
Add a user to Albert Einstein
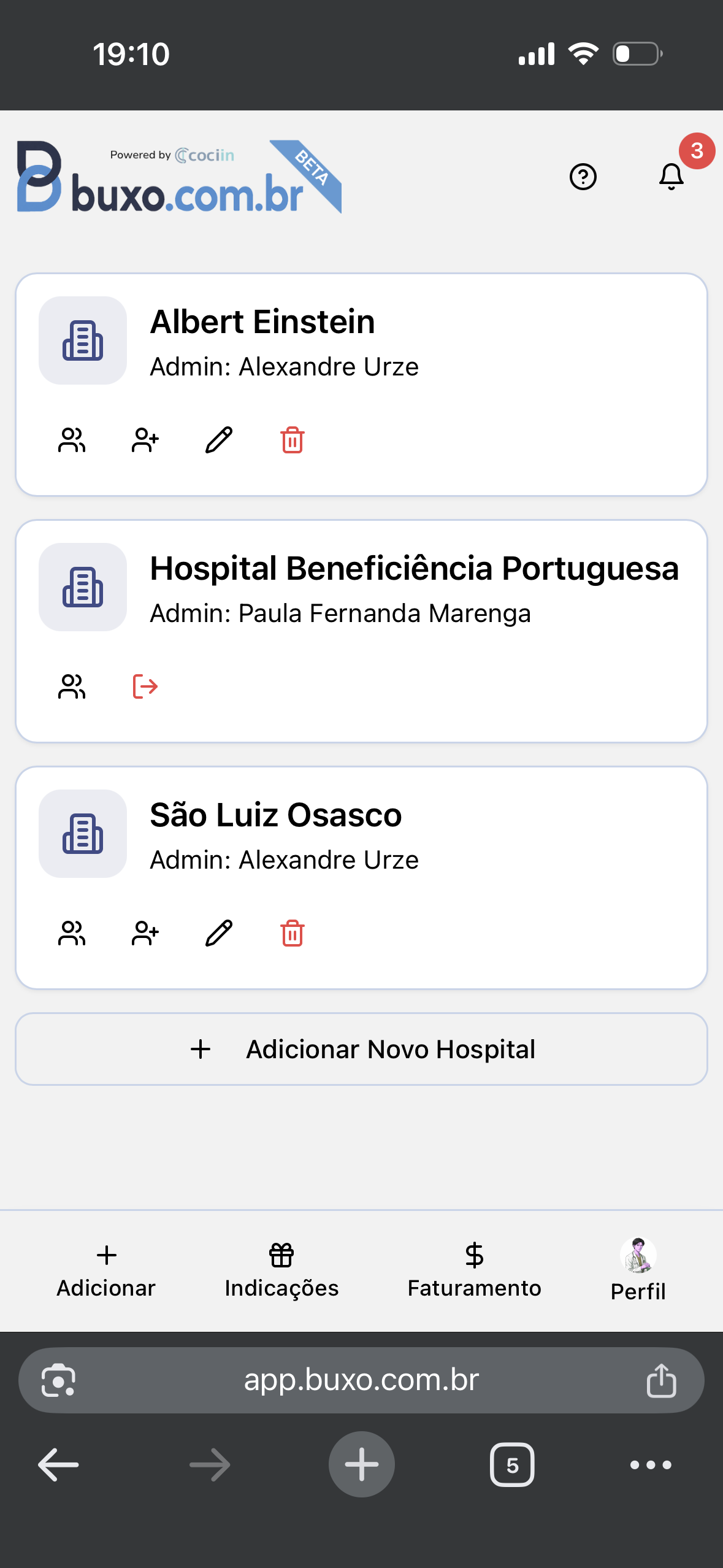click(x=145, y=440)
